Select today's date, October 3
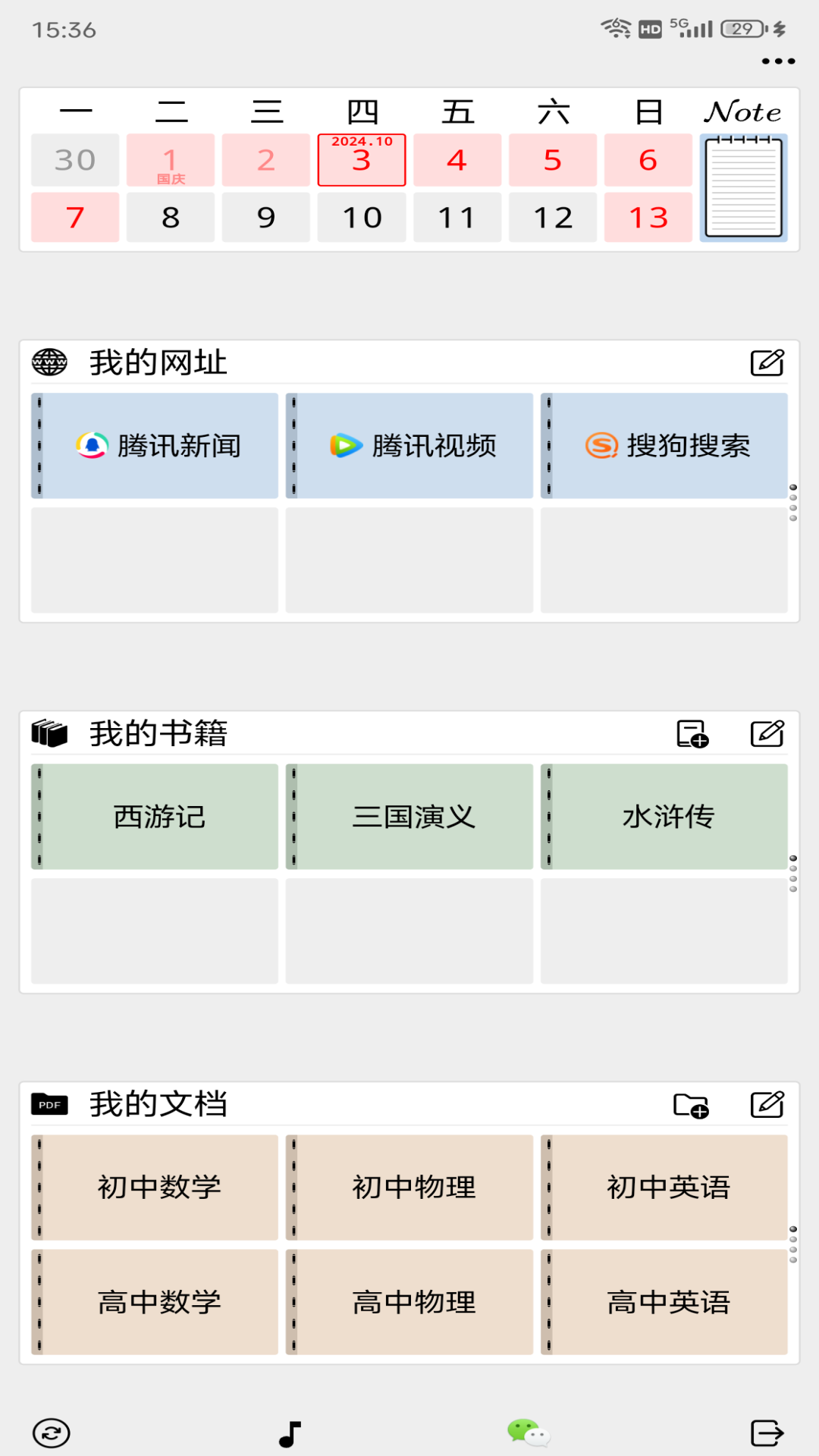This screenshot has height=1456, width=819. tap(362, 160)
